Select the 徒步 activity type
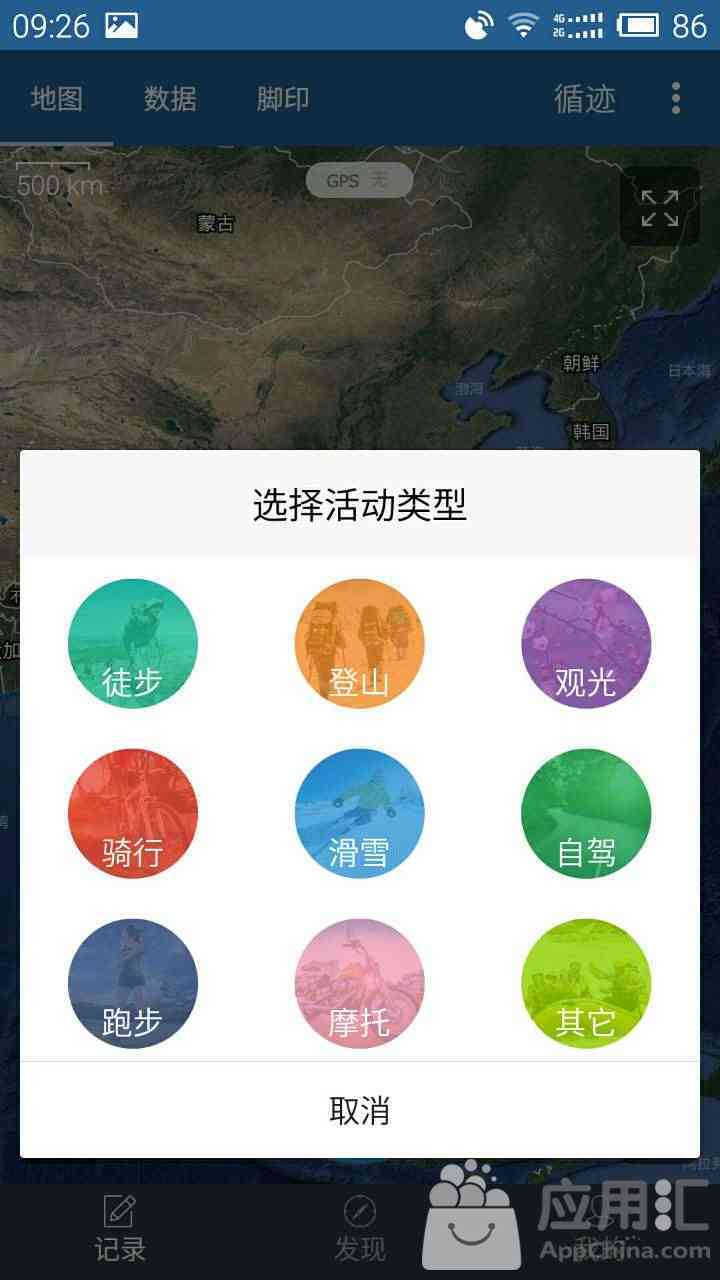This screenshot has width=720, height=1280. coord(133,643)
